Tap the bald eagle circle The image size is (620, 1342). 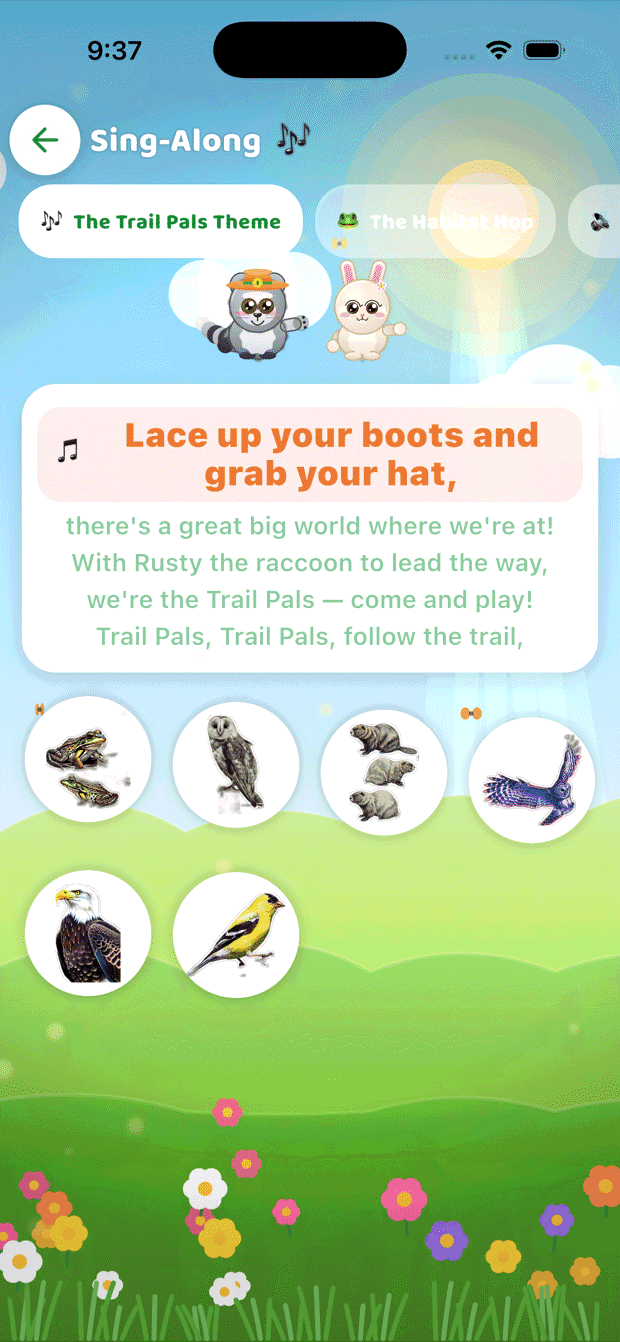tap(88, 933)
